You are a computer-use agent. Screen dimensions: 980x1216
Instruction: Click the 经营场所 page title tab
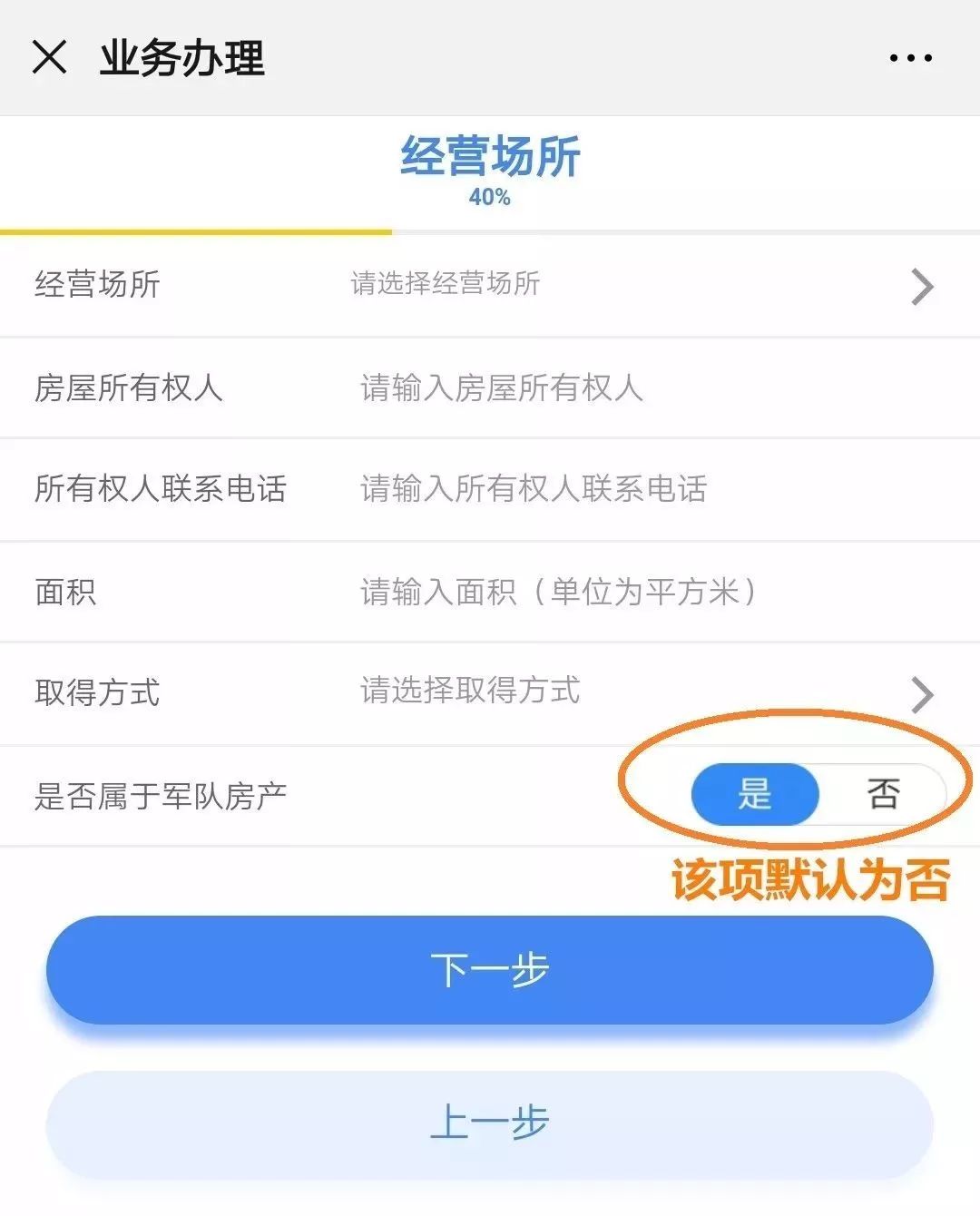[x=490, y=157]
